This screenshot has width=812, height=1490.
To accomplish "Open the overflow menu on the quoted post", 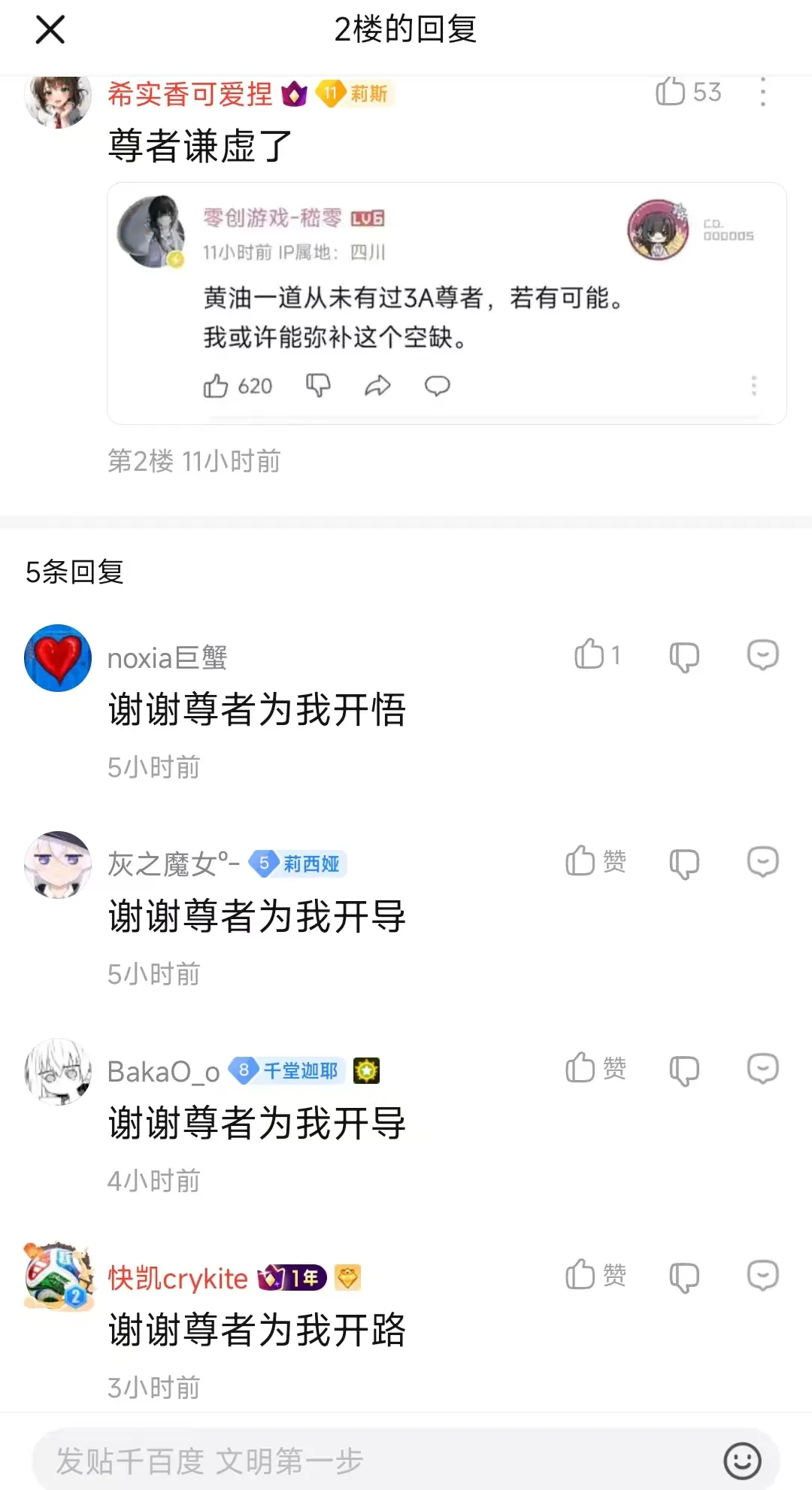I will (753, 385).
